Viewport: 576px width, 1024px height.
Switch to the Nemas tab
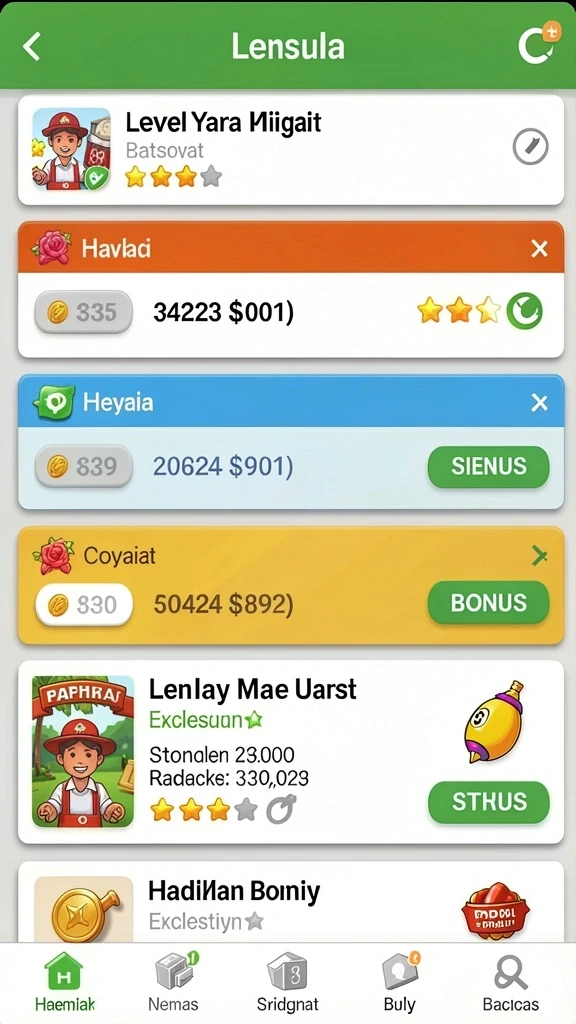[174, 983]
